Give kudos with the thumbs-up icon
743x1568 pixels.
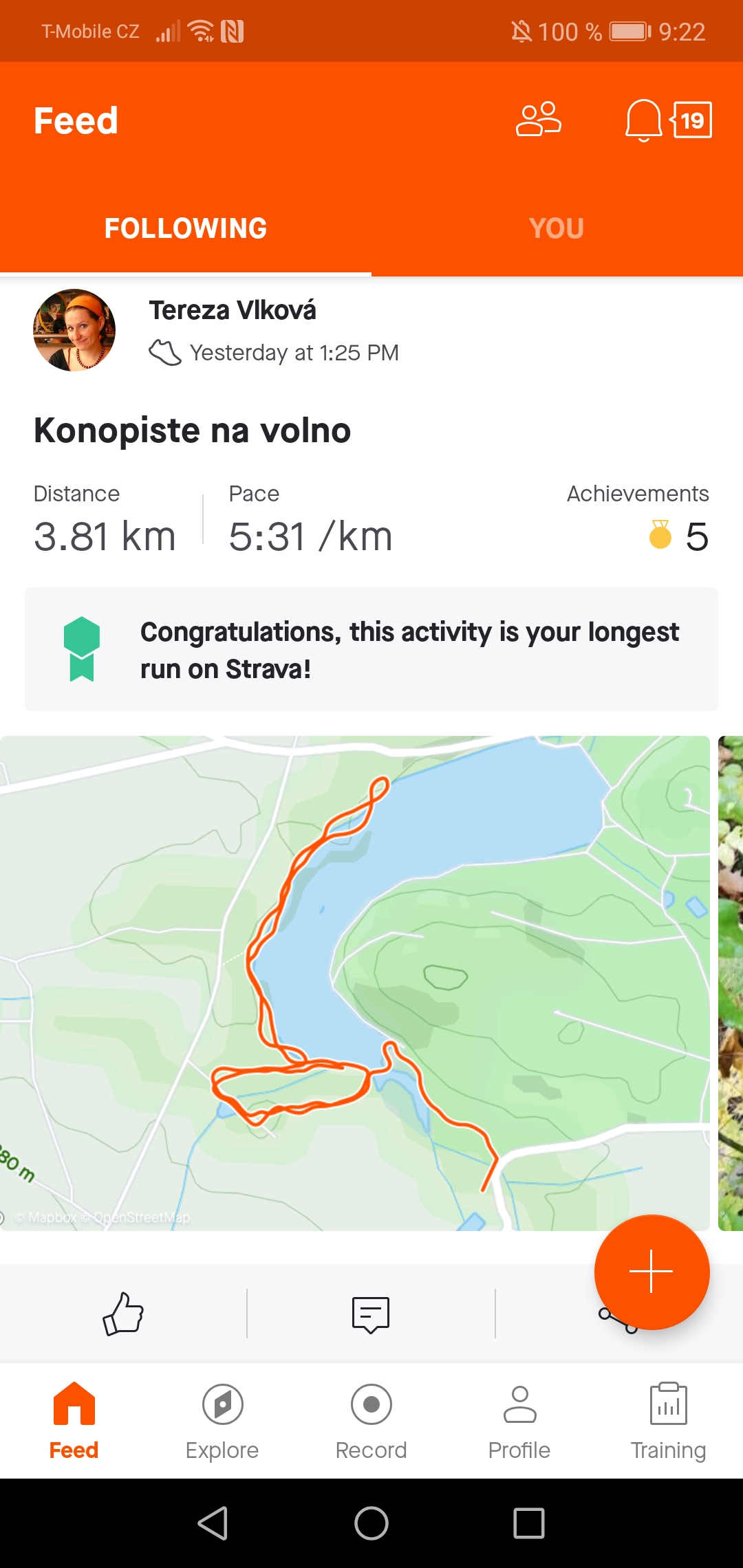coord(123,1314)
